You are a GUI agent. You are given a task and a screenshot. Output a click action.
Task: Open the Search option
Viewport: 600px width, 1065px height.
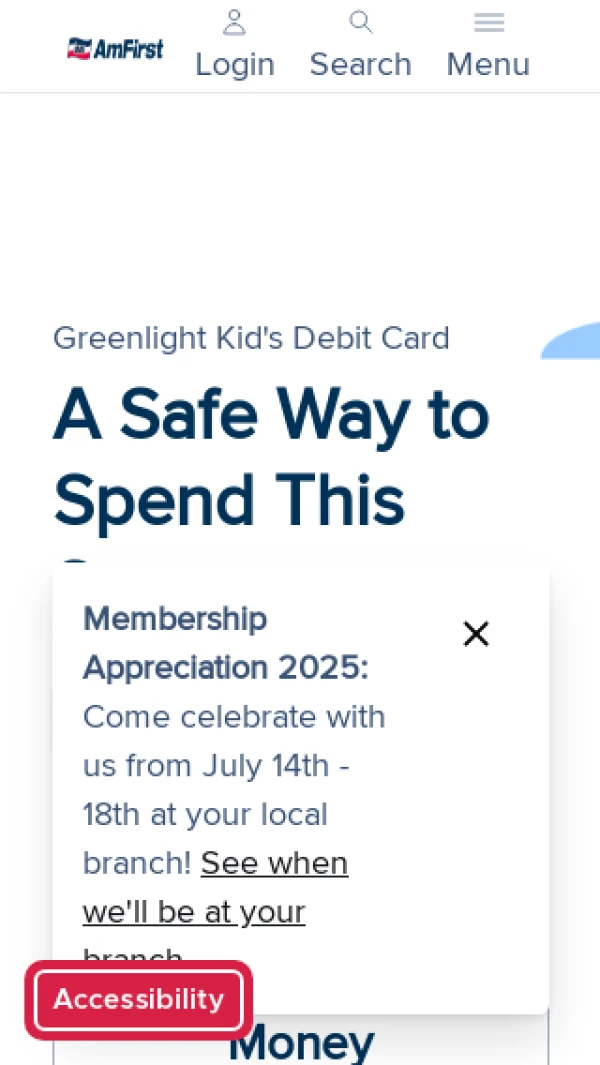pyautogui.click(x=360, y=45)
